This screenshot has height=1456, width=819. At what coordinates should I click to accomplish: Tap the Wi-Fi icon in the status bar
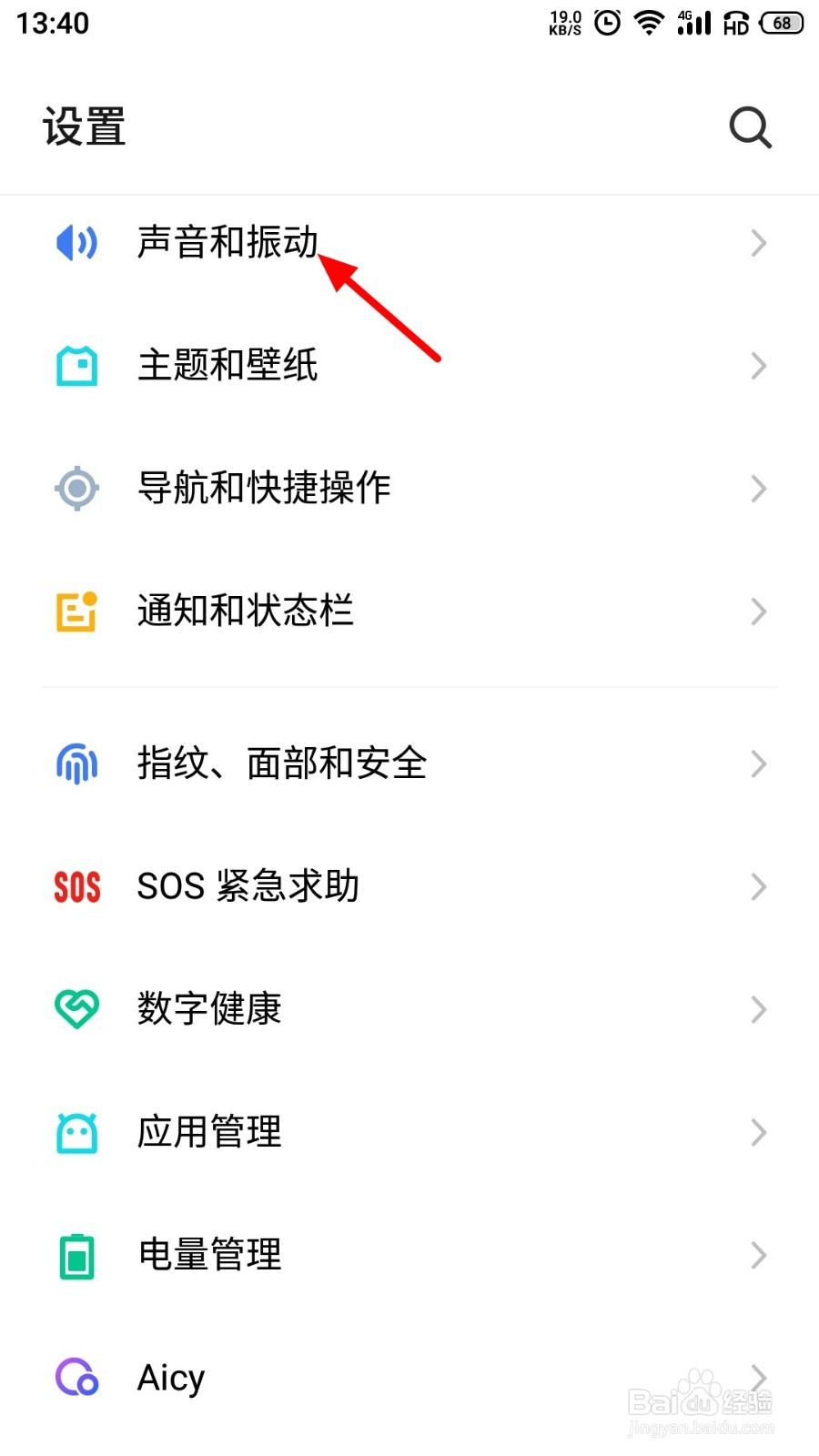(x=649, y=24)
